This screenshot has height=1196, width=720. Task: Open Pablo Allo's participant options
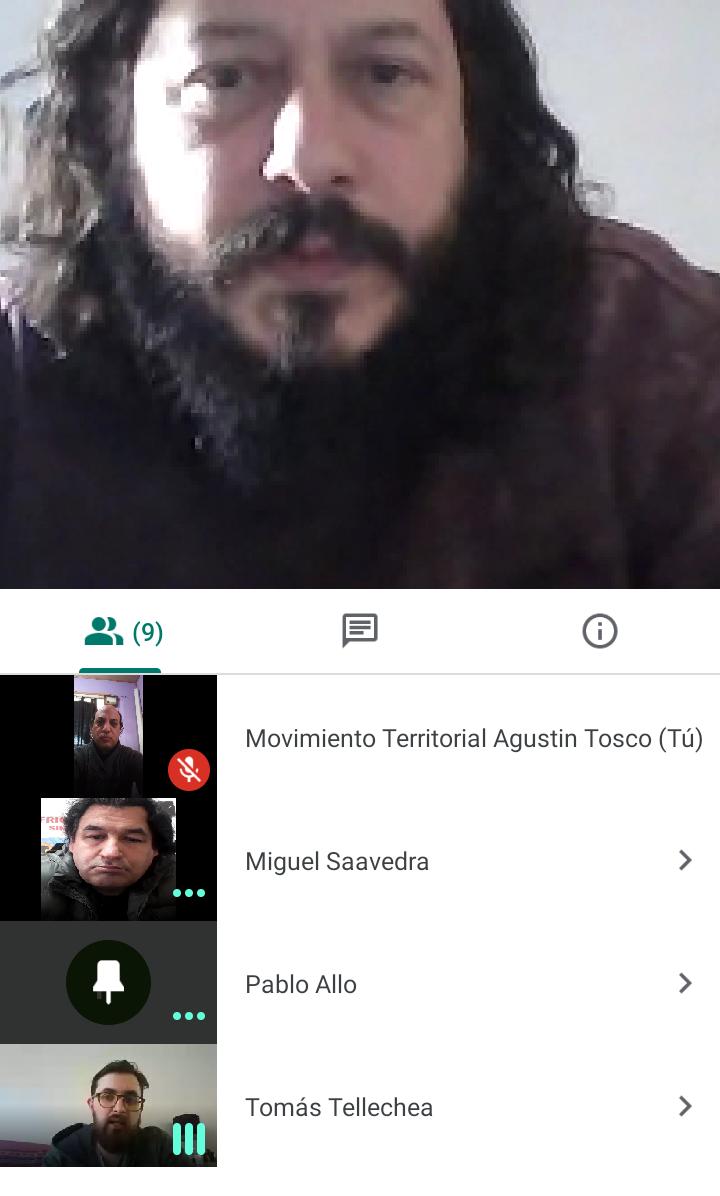tap(685, 983)
